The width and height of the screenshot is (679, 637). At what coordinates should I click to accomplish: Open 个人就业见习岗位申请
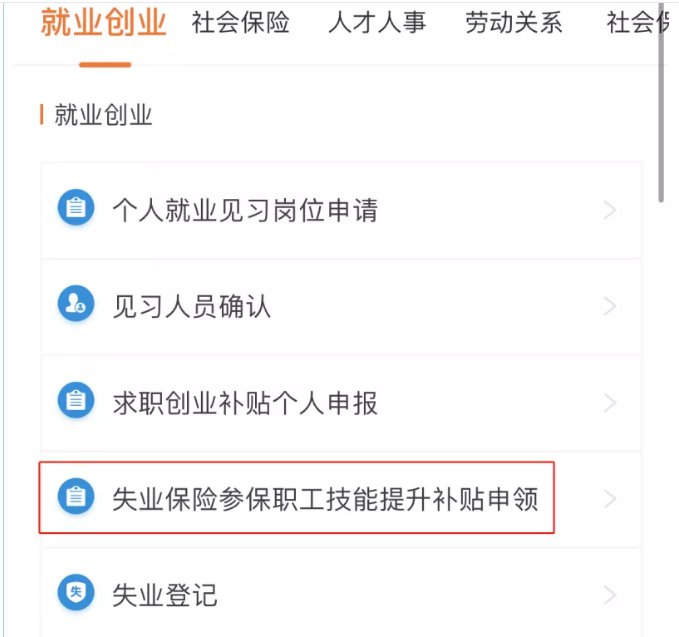click(x=340, y=211)
